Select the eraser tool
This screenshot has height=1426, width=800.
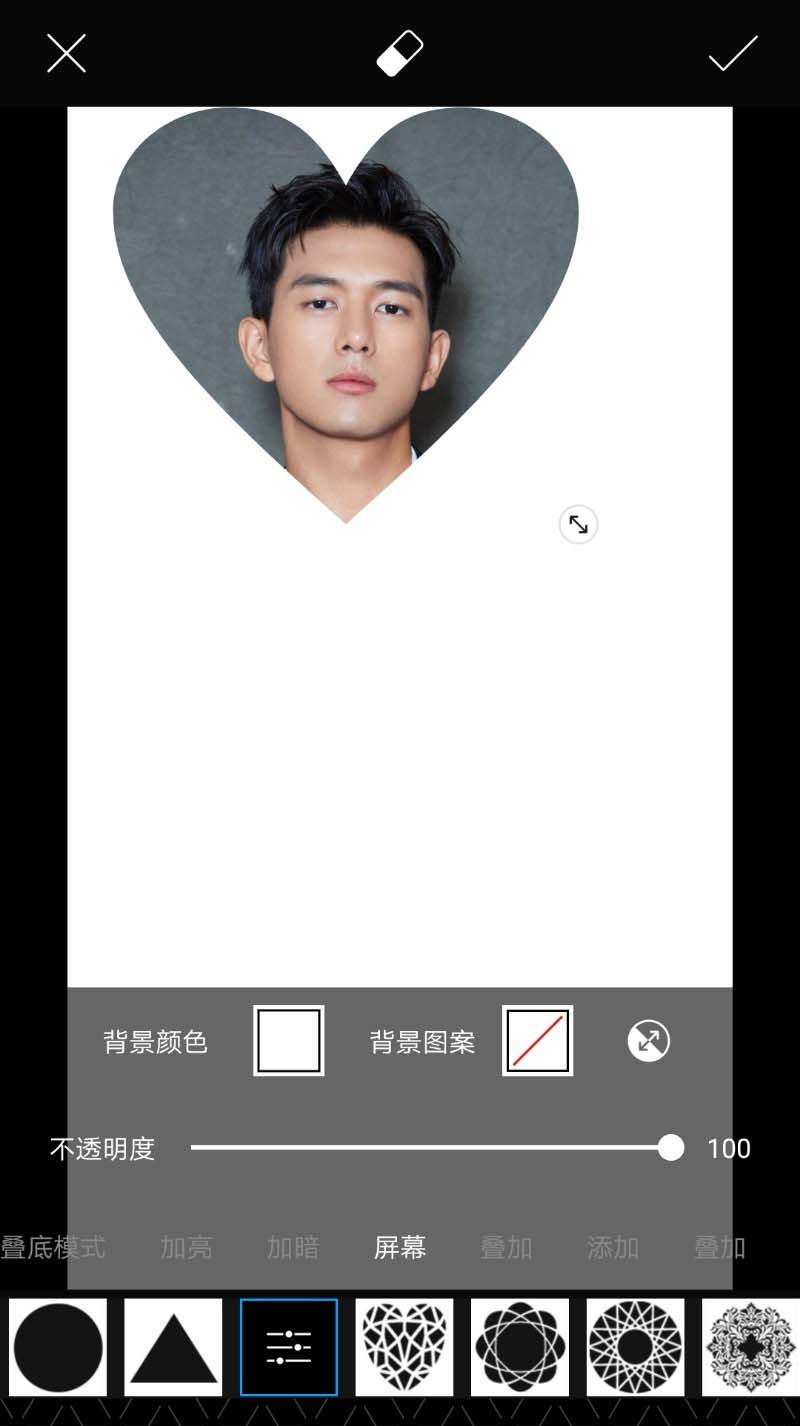click(x=400, y=53)
